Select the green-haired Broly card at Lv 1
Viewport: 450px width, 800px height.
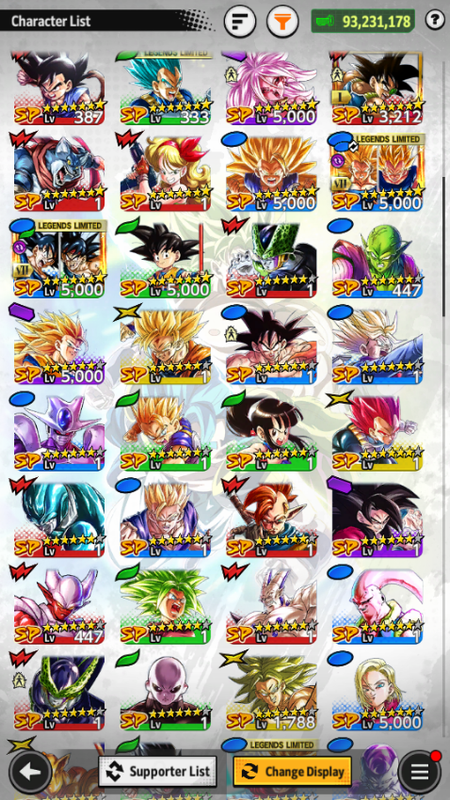[x=165, y=606]
